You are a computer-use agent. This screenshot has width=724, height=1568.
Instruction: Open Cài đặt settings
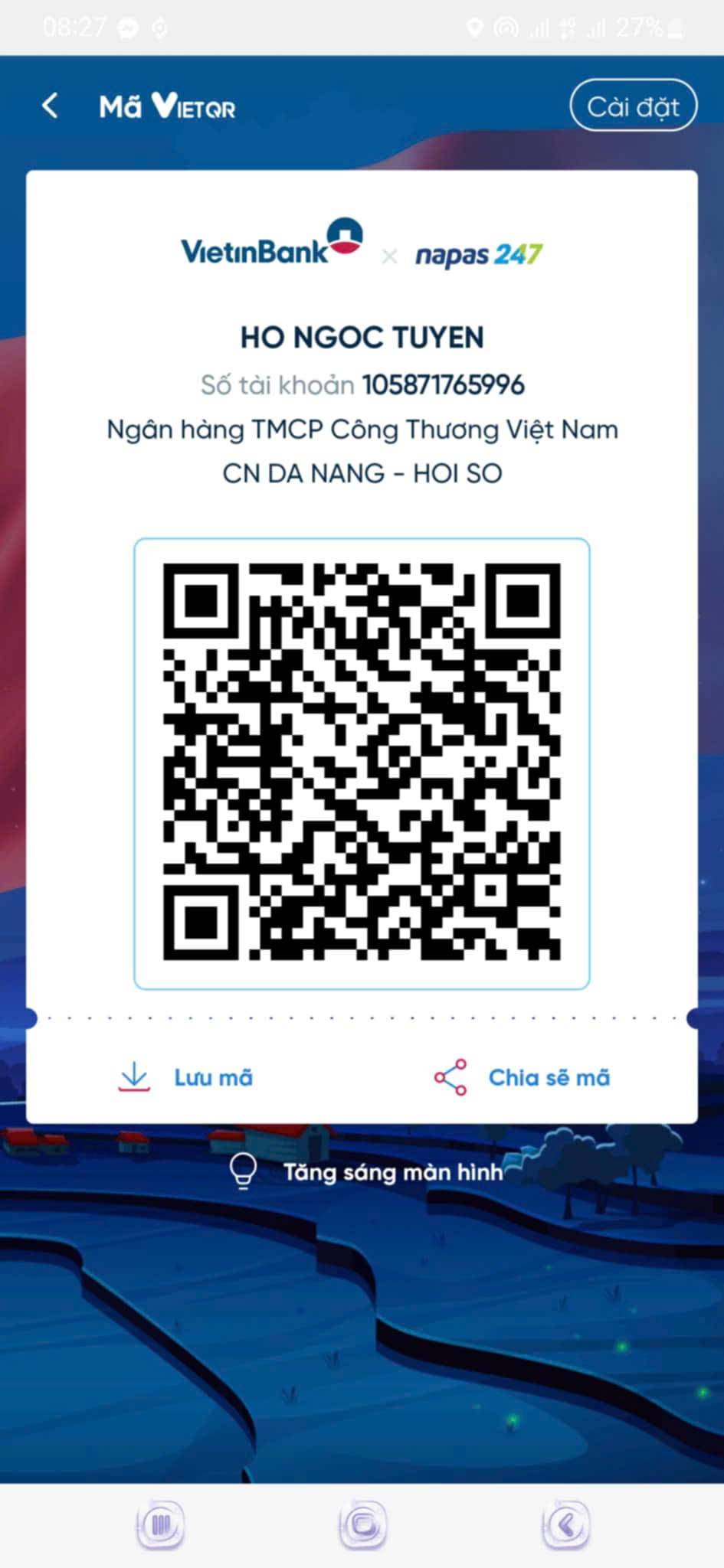click(x=633, y=106)
